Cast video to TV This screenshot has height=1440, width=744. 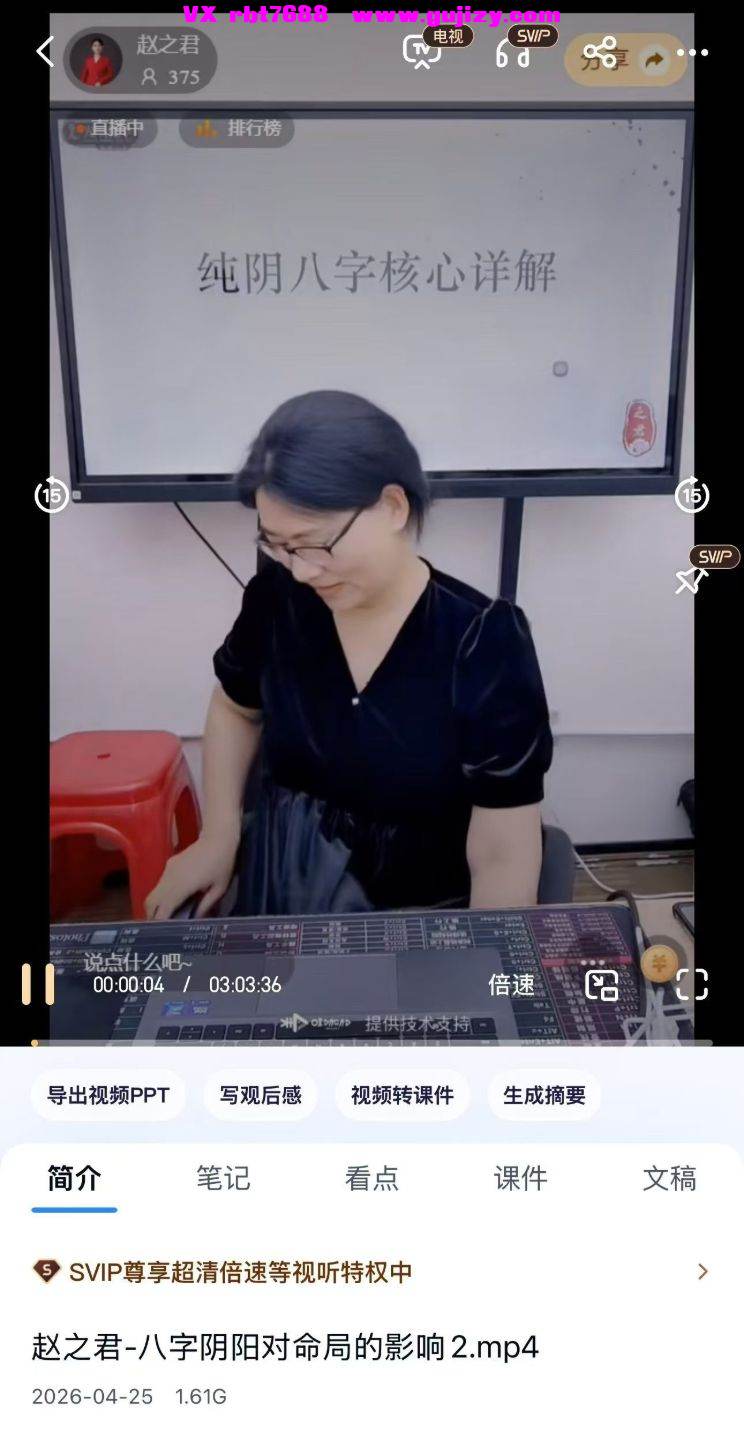421,52
